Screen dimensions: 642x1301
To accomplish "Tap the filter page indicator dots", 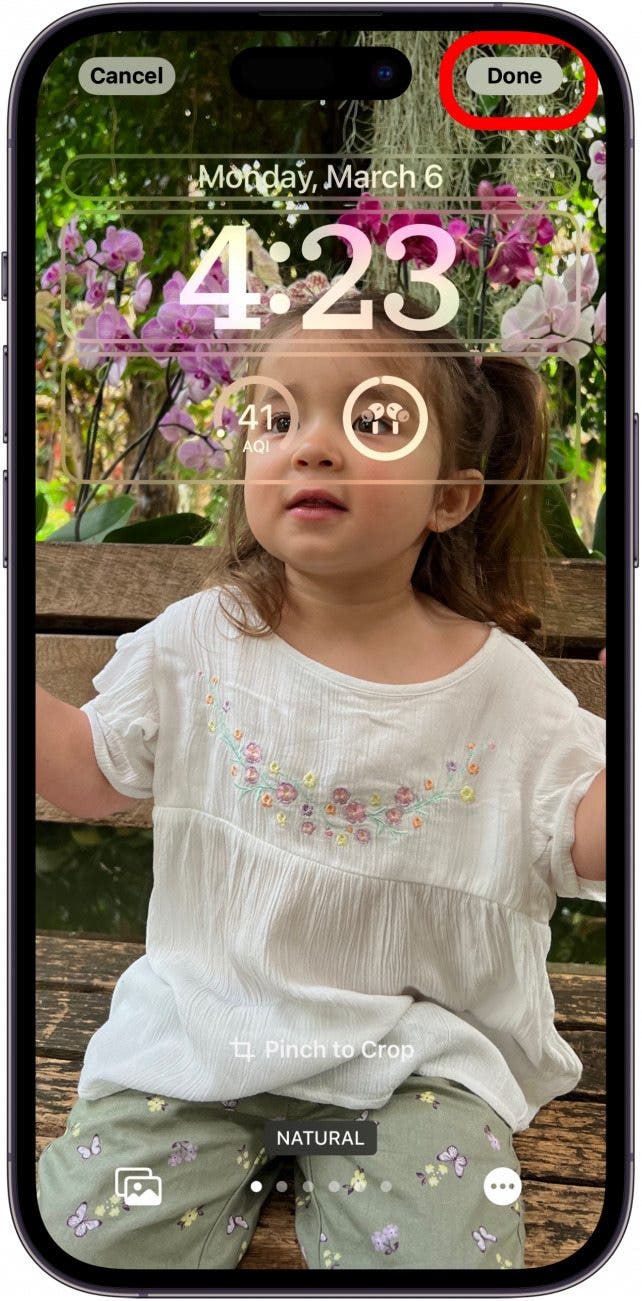I will (x=320, y=1186).
